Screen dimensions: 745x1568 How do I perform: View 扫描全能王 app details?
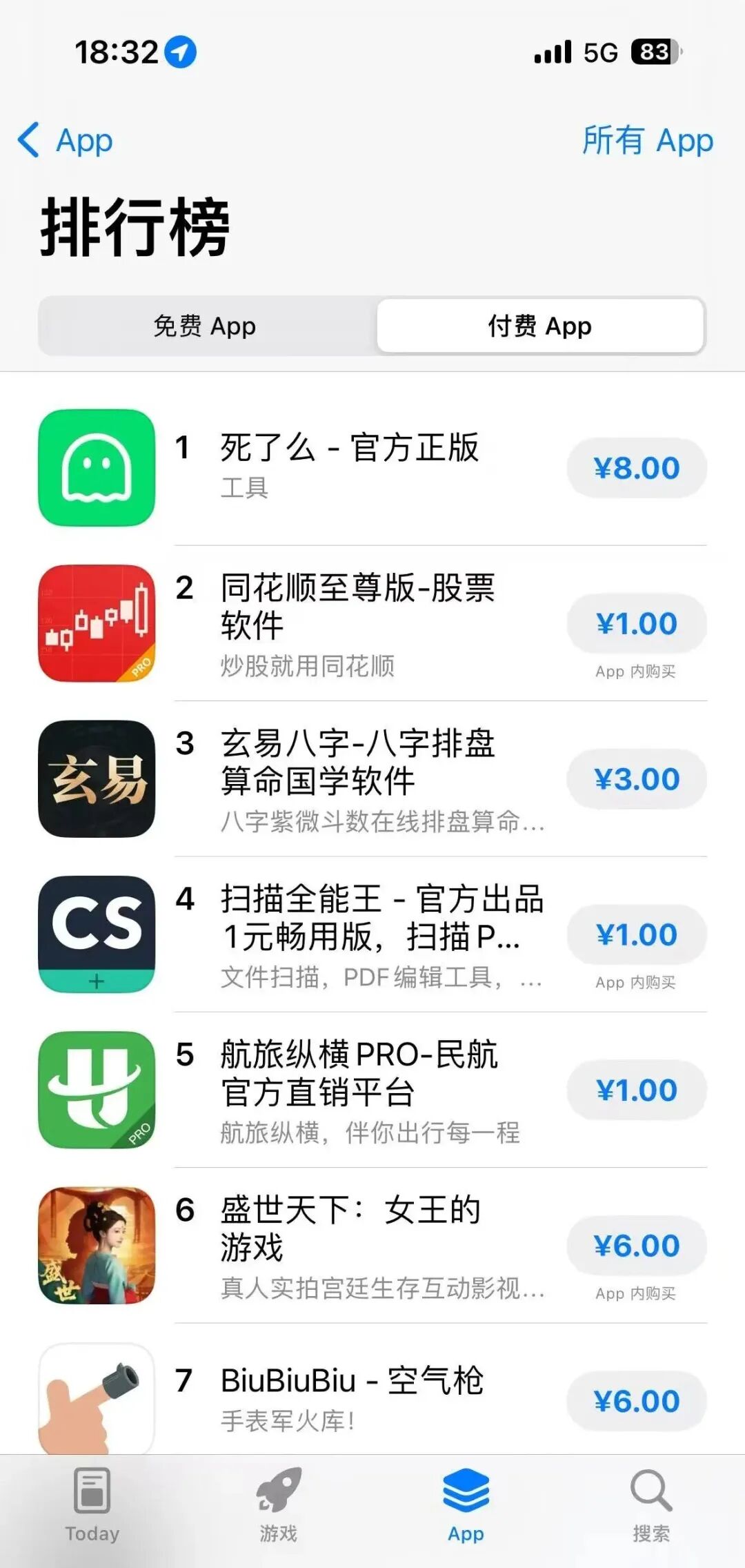tap(381, 918)
